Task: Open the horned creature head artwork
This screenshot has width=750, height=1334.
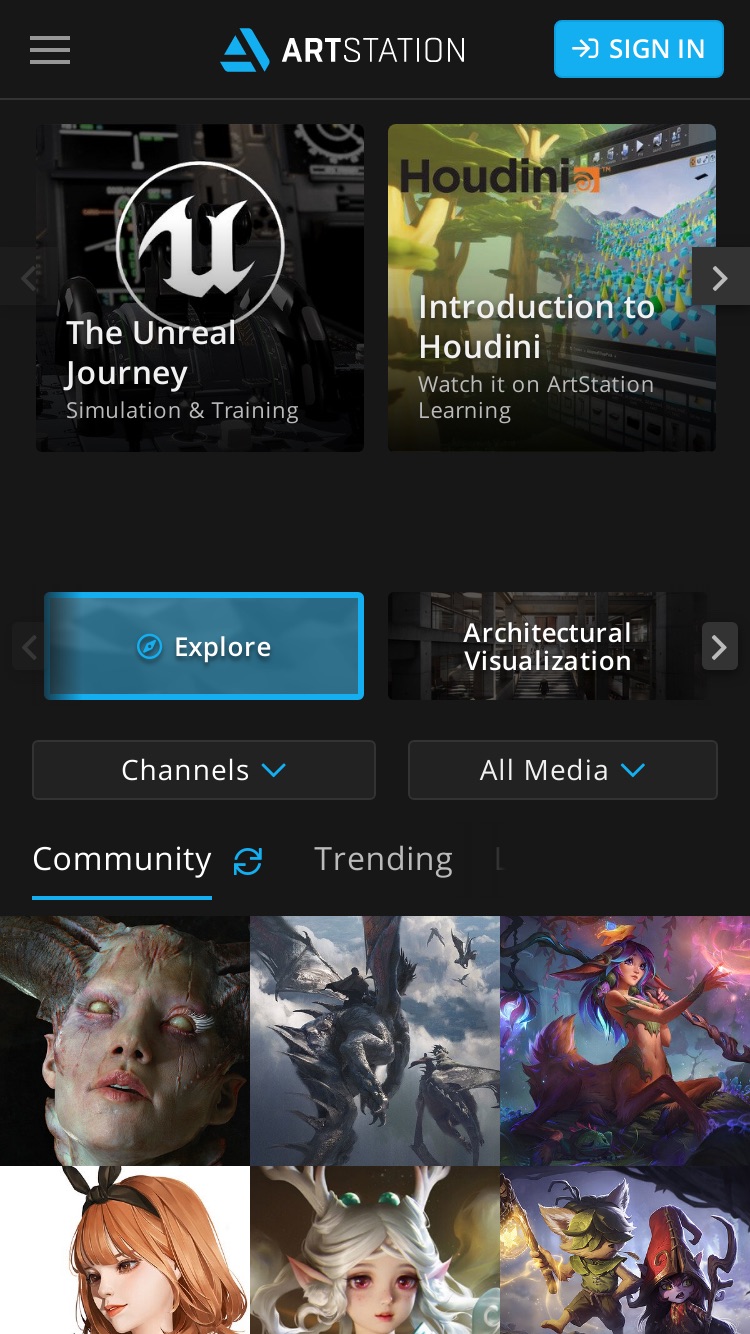Action: pos(124,1041)
